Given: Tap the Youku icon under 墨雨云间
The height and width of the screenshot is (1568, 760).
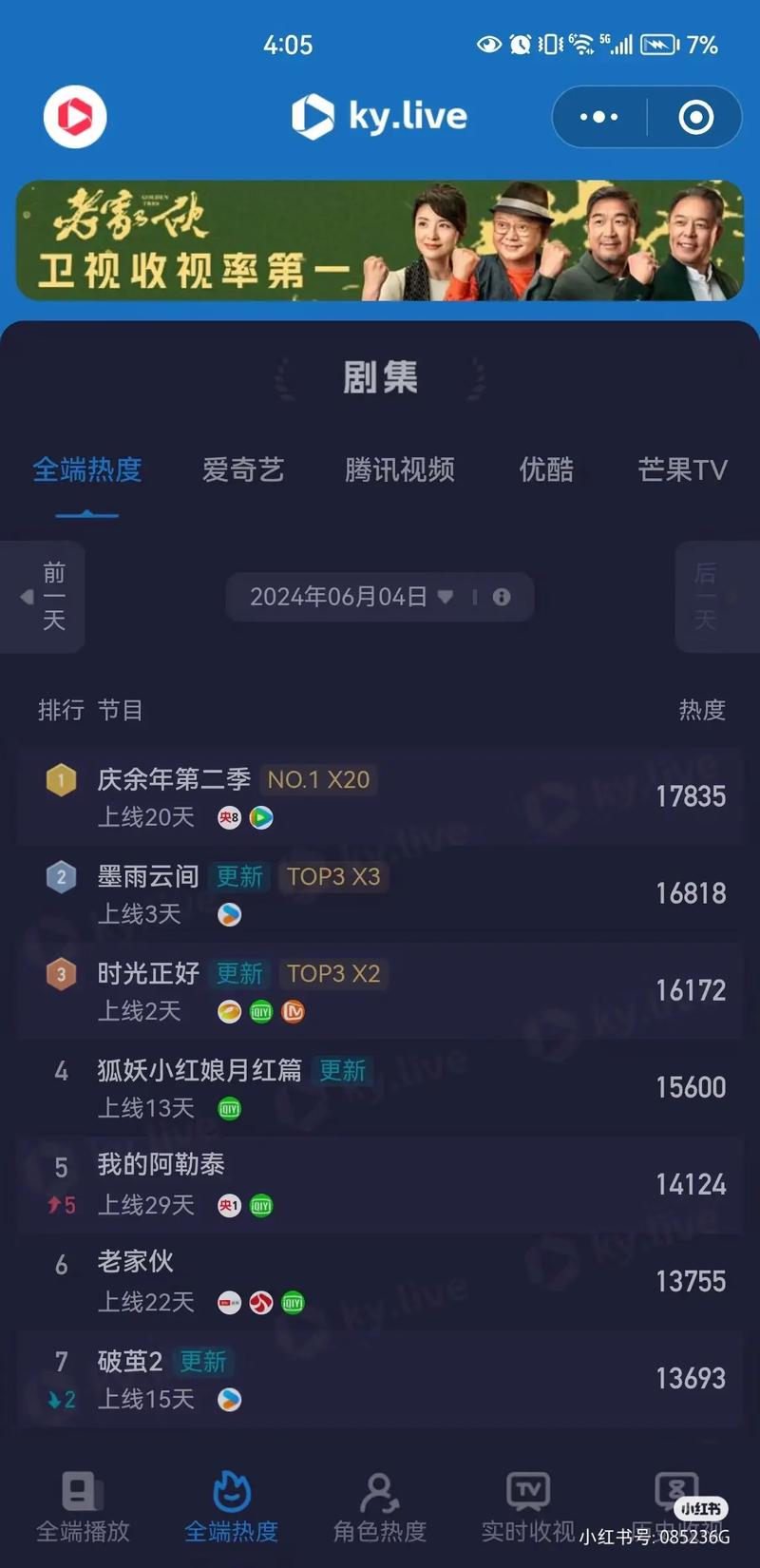Looking at the screenshot, I should tap(228, 915).
